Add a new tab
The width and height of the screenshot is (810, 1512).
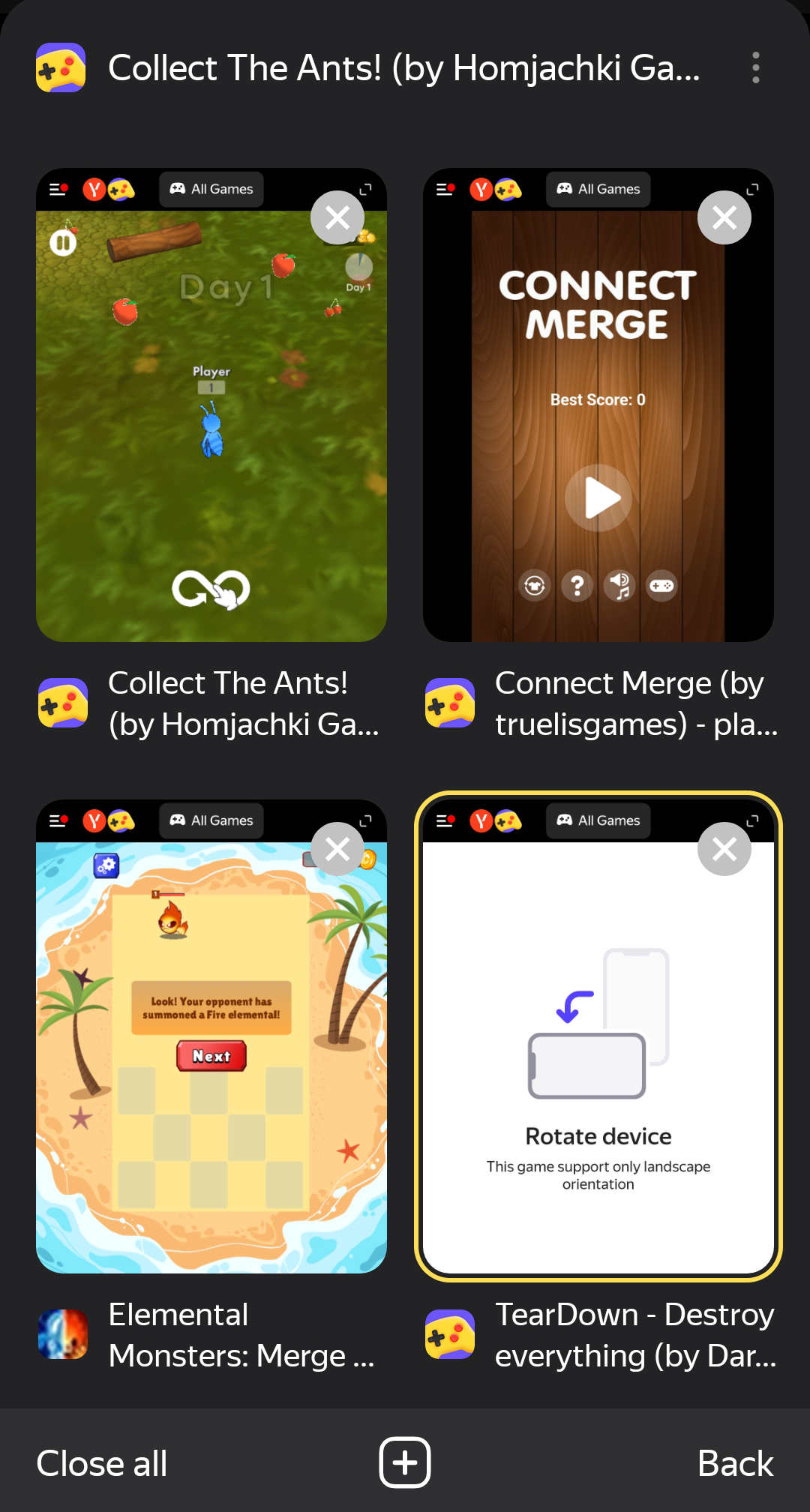tap(405, 1462)
